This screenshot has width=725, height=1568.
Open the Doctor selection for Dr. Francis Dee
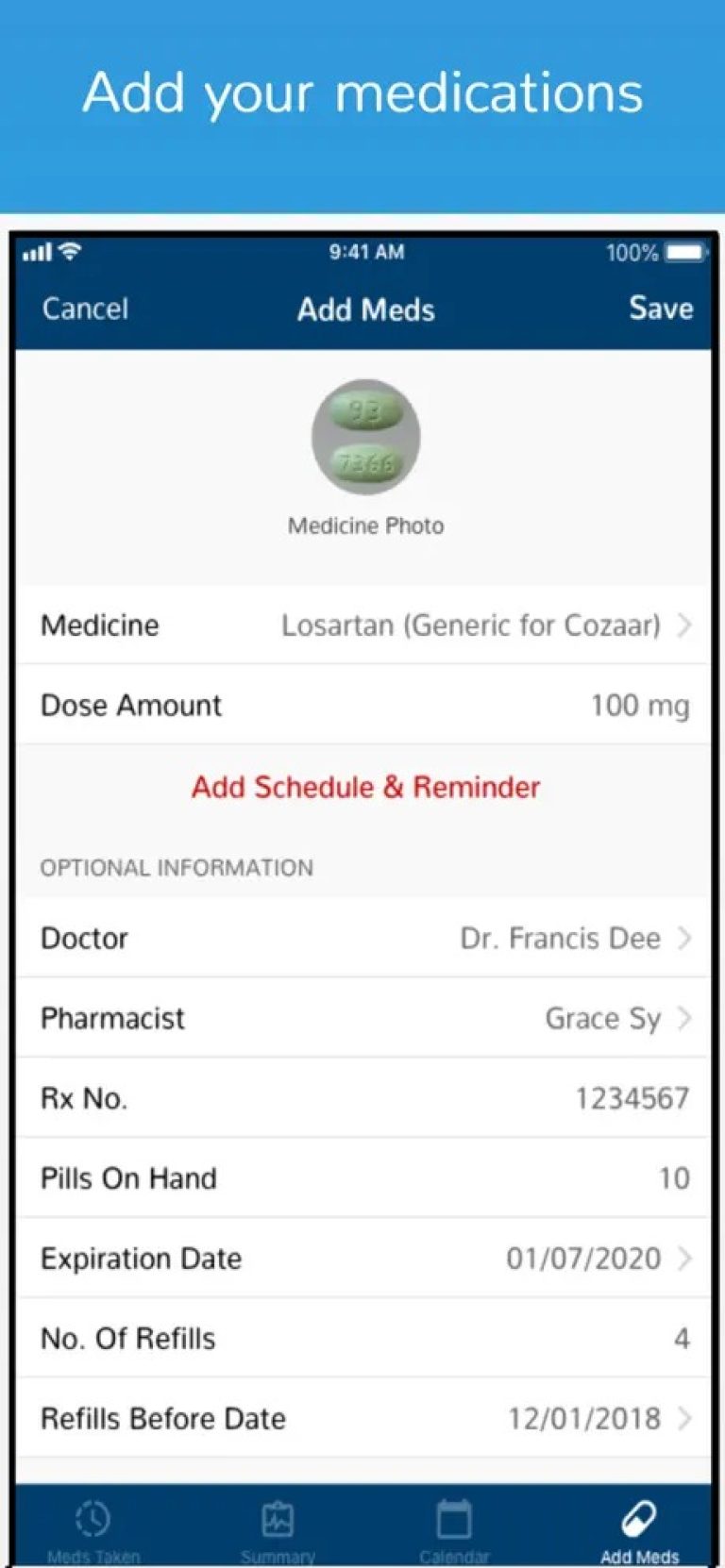coord(365,938)
